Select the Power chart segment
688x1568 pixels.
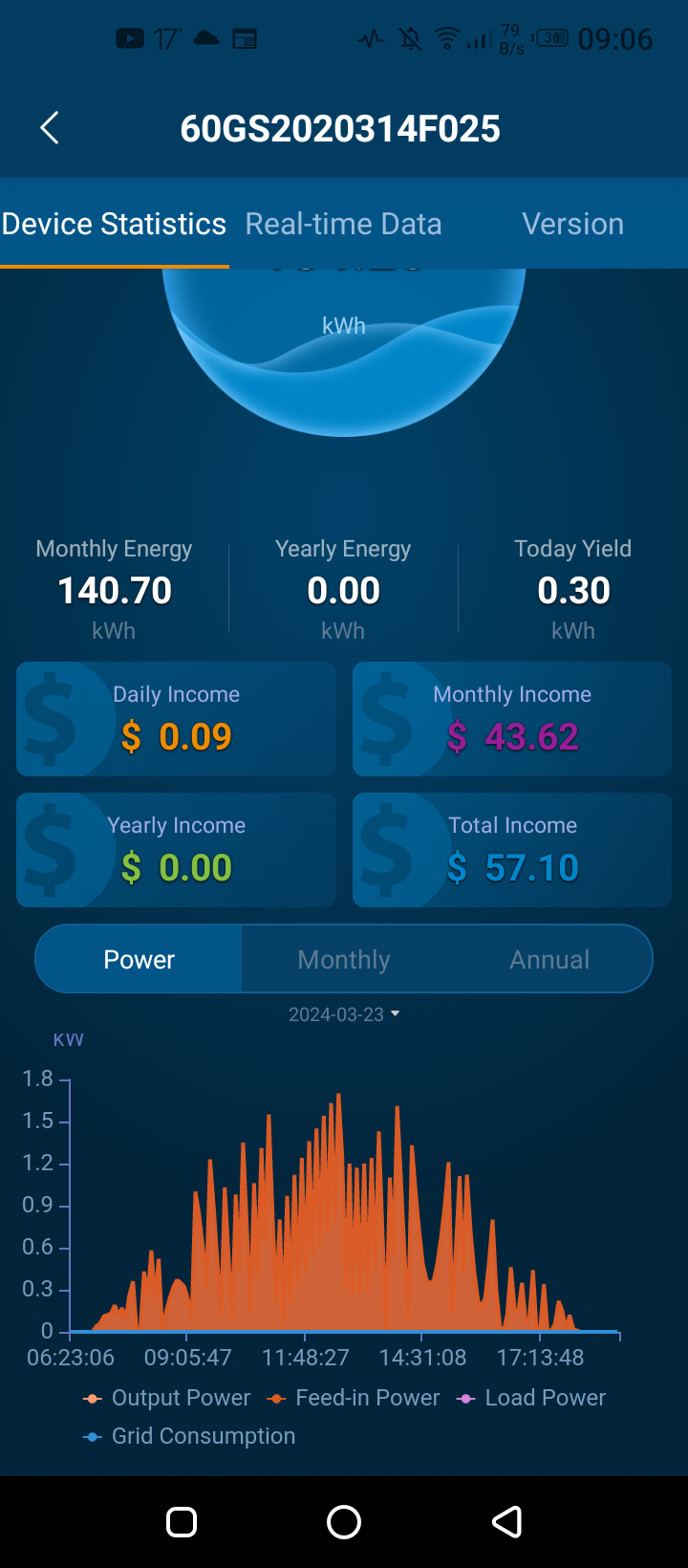pos(140,959)
